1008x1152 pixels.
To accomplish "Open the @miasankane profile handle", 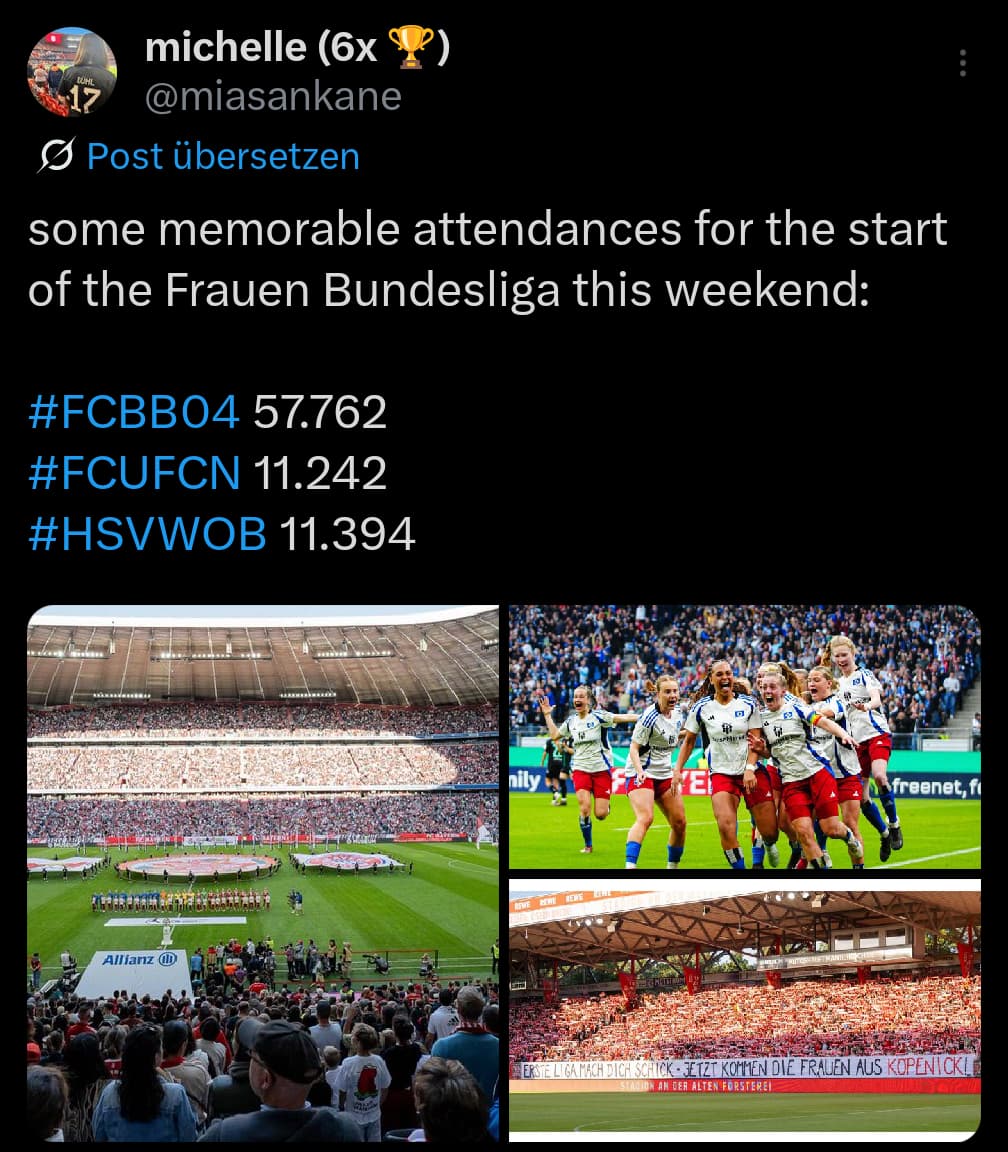I will tap(273, 96).
